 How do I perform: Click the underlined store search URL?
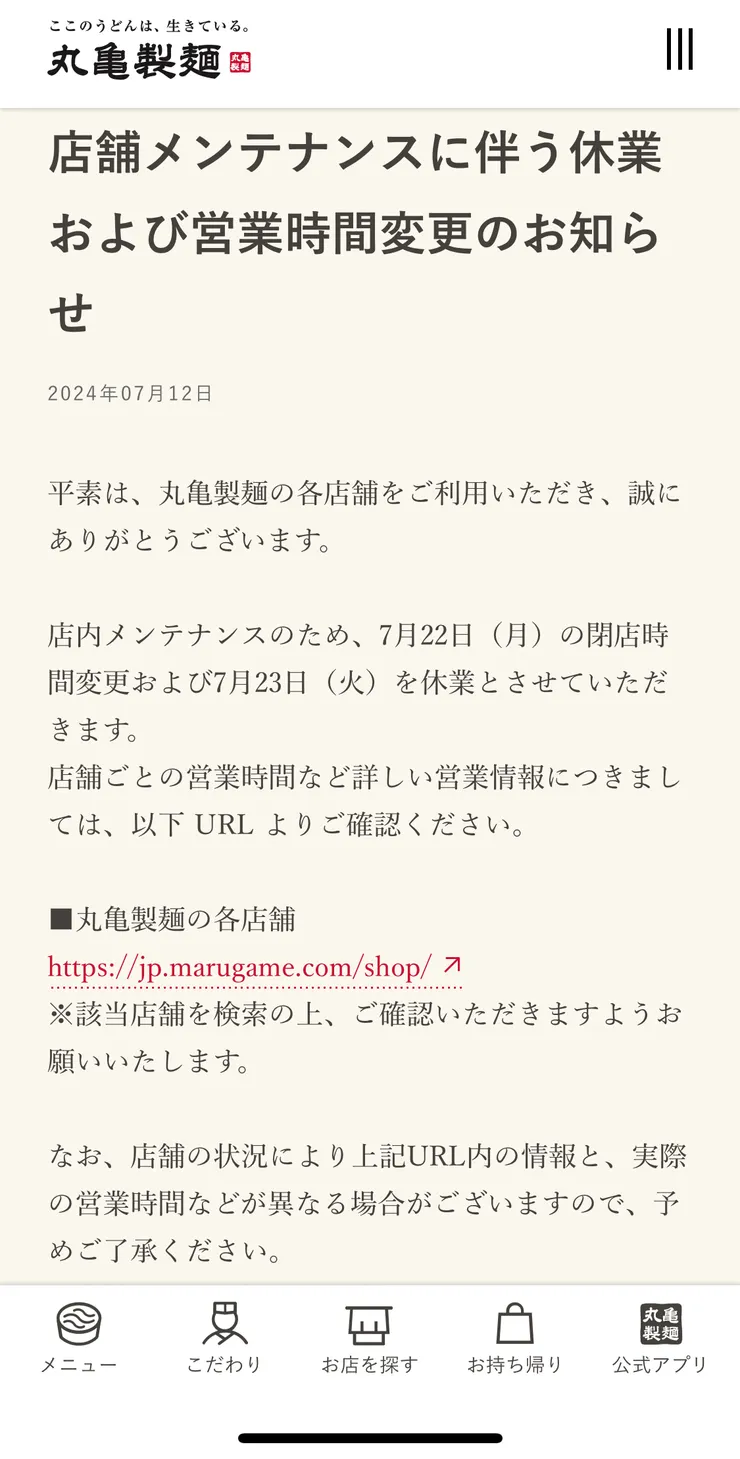coord(240,968)
